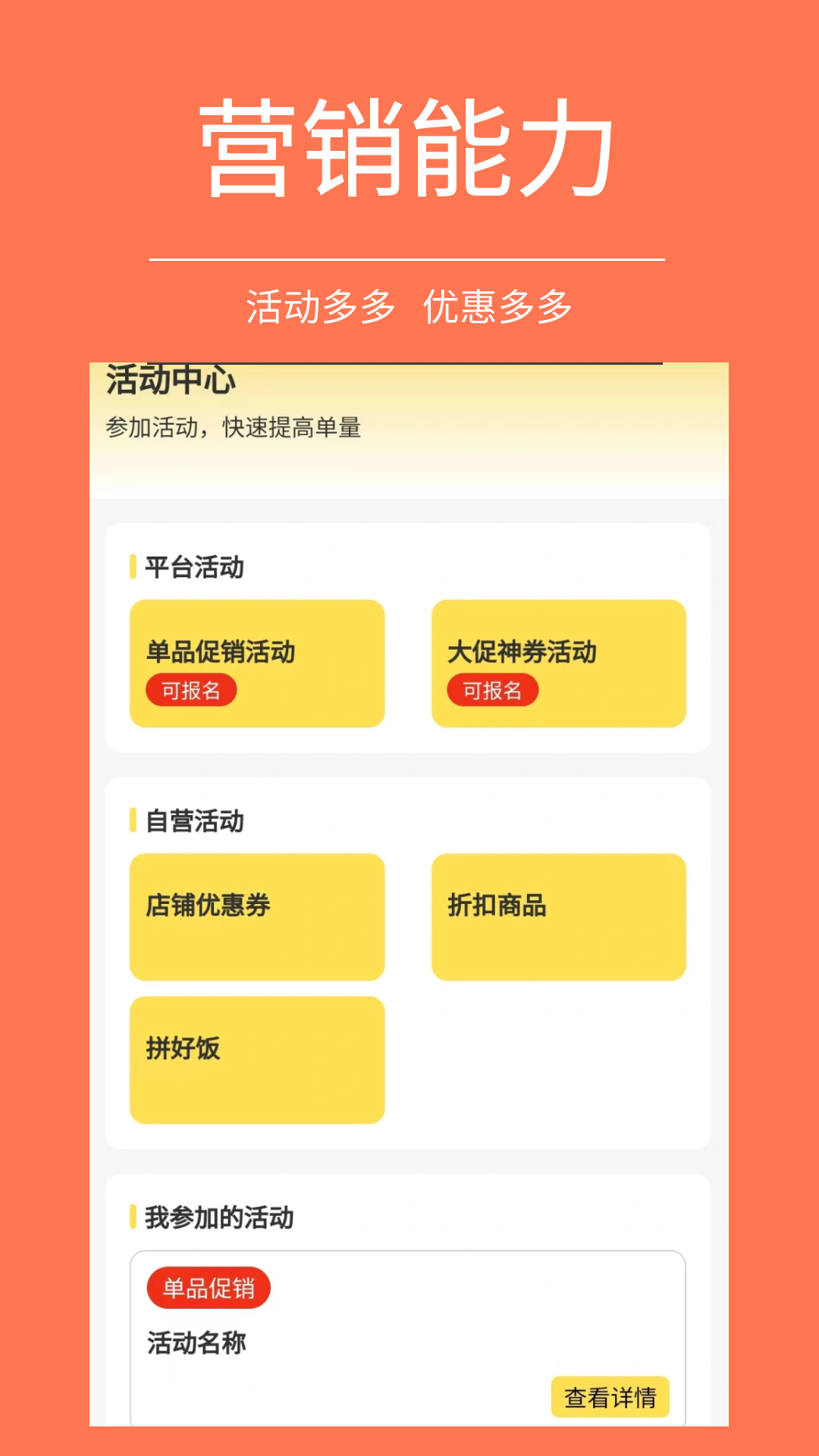819x1456 pixels.
Task: Click the 自营活动 section marker
Action: pyautogui.click(x=133, y=821)
